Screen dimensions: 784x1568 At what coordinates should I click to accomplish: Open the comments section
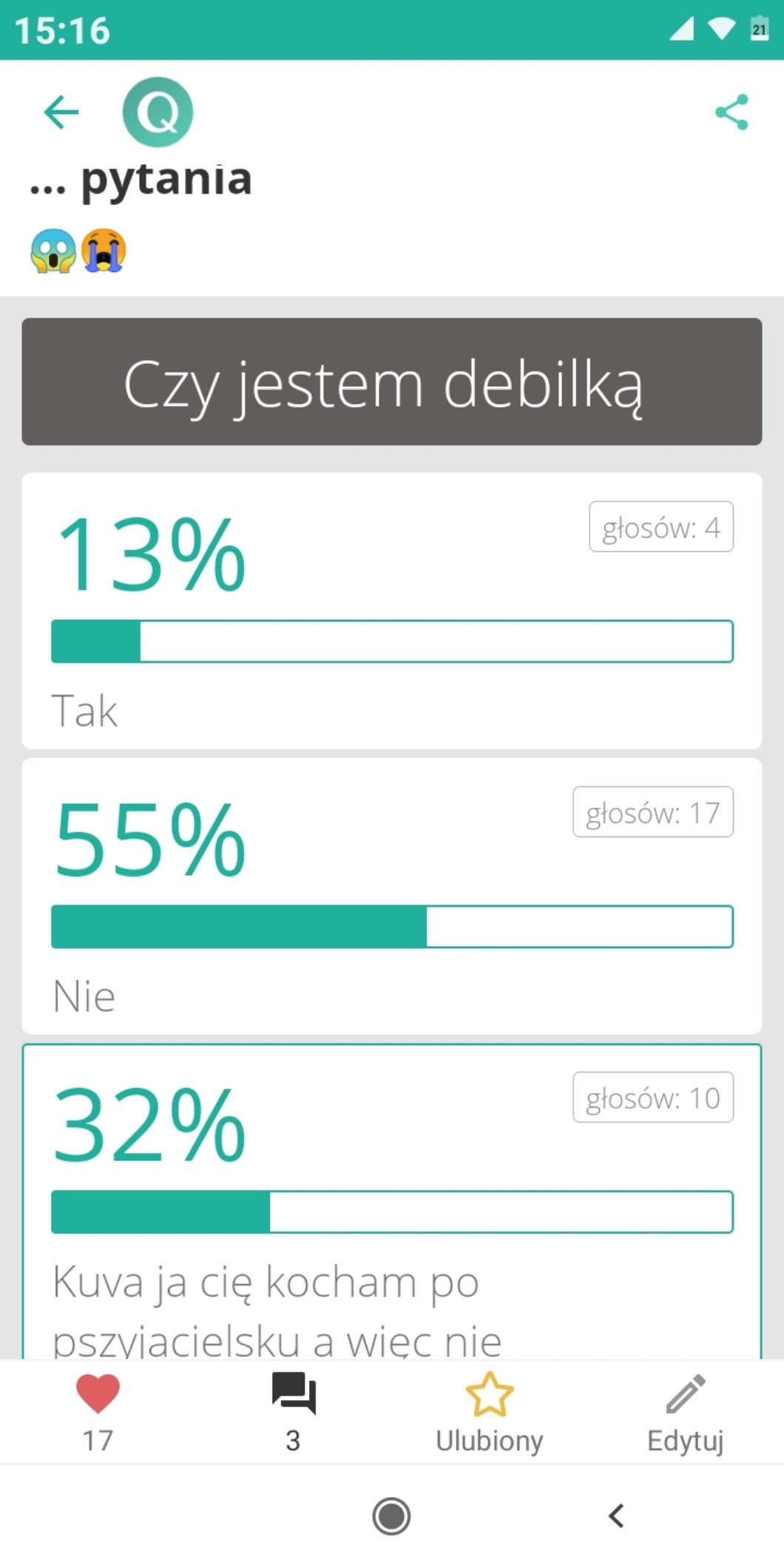[294, 1410]
